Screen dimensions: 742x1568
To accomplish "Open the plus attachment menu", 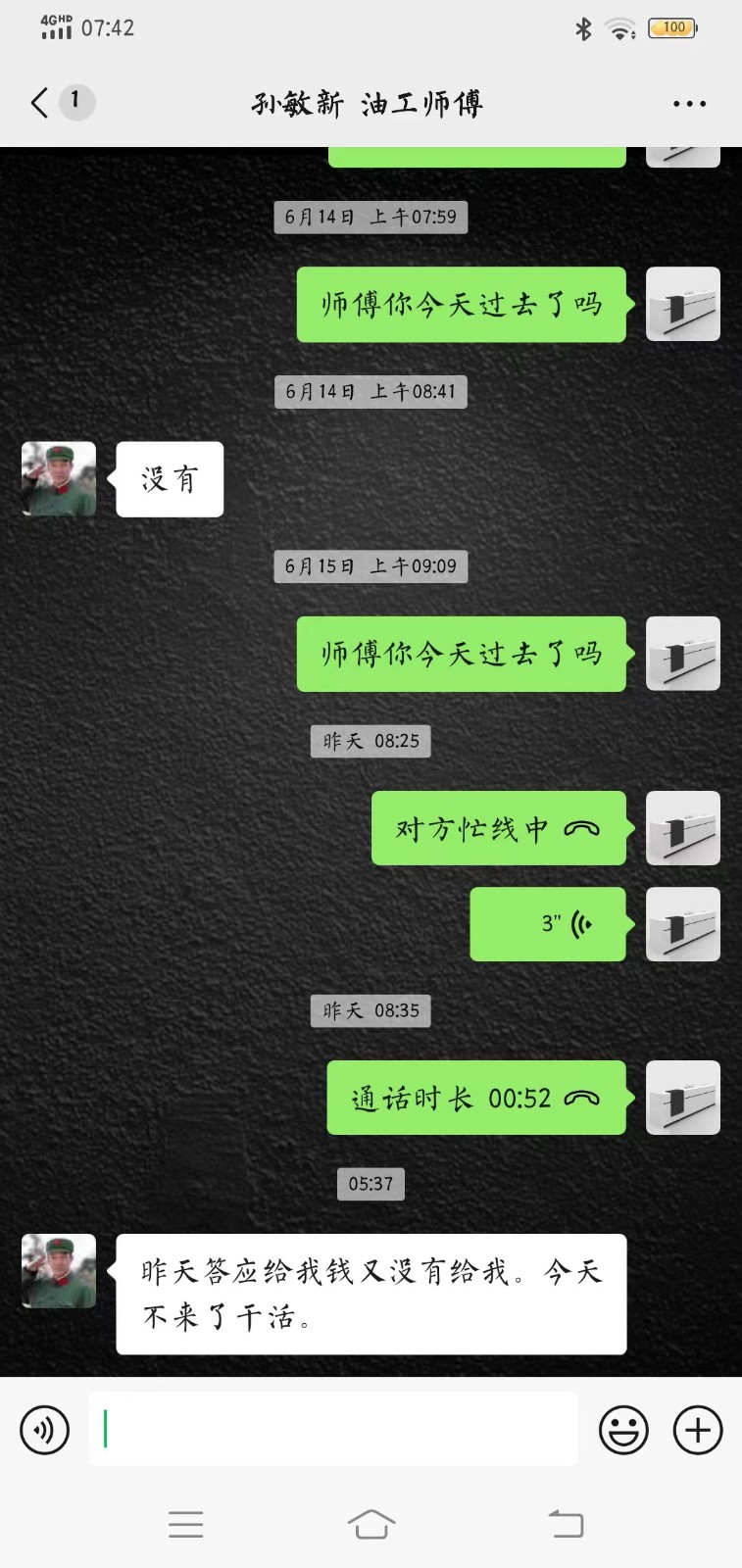I will (697, 1430).
